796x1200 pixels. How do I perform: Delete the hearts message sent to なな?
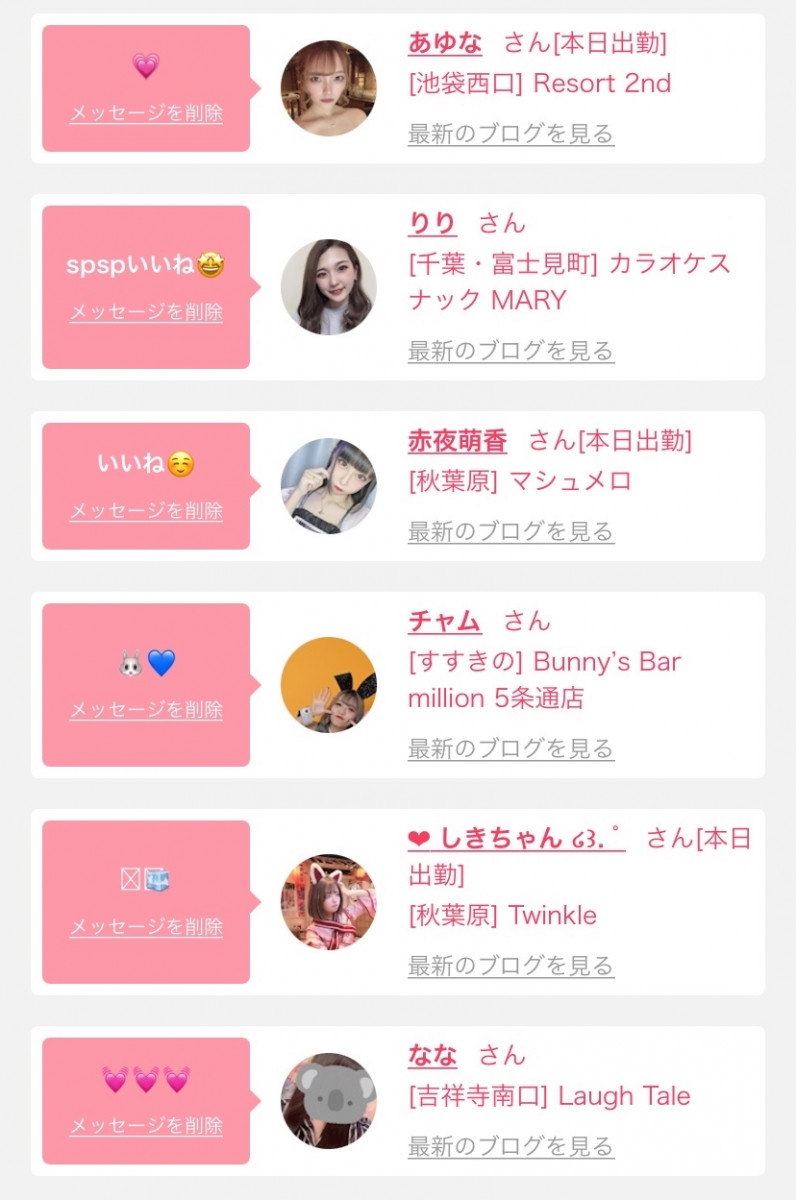pyautogui.click(x=146, y=1126)
